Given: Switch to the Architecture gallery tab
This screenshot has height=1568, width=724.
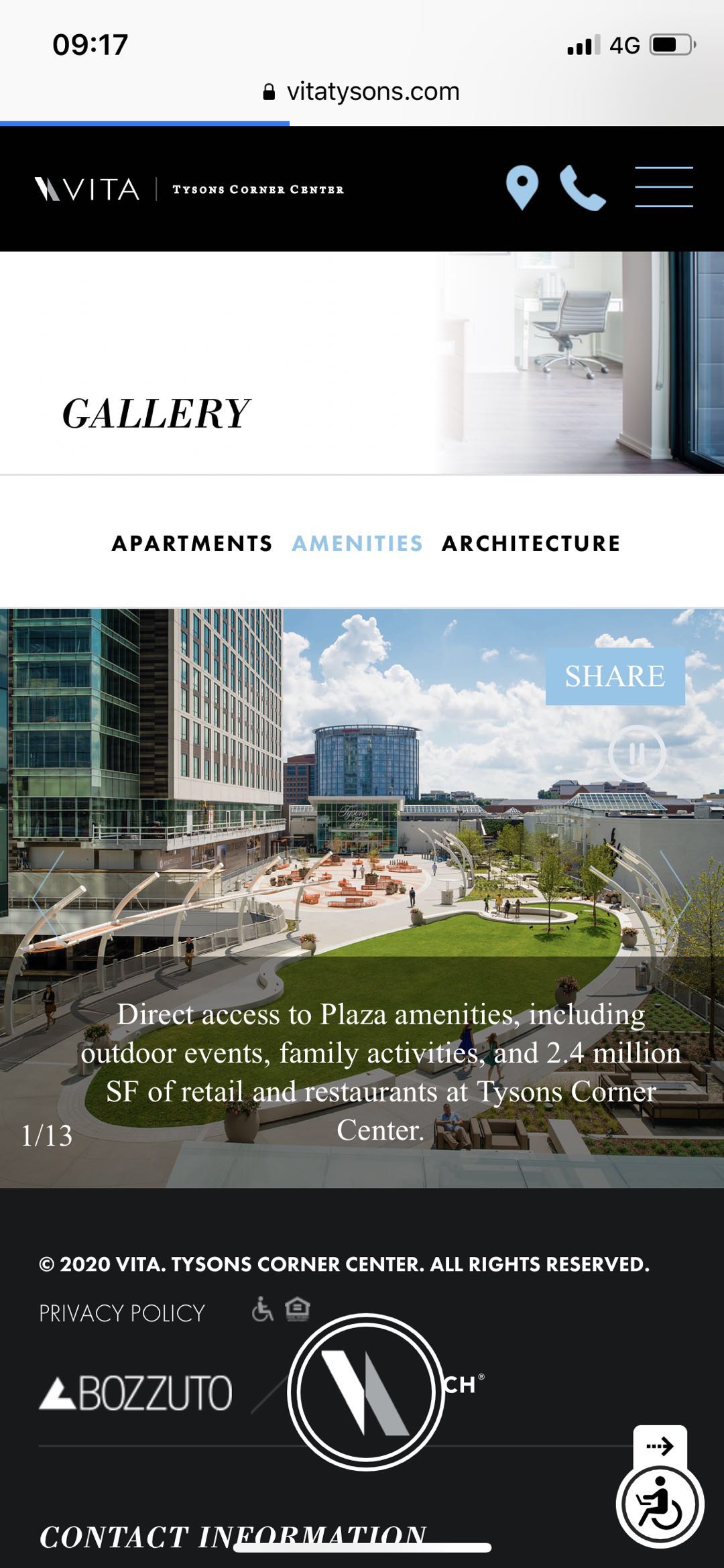Looking at the screenshot, I should tap(531, 543).
